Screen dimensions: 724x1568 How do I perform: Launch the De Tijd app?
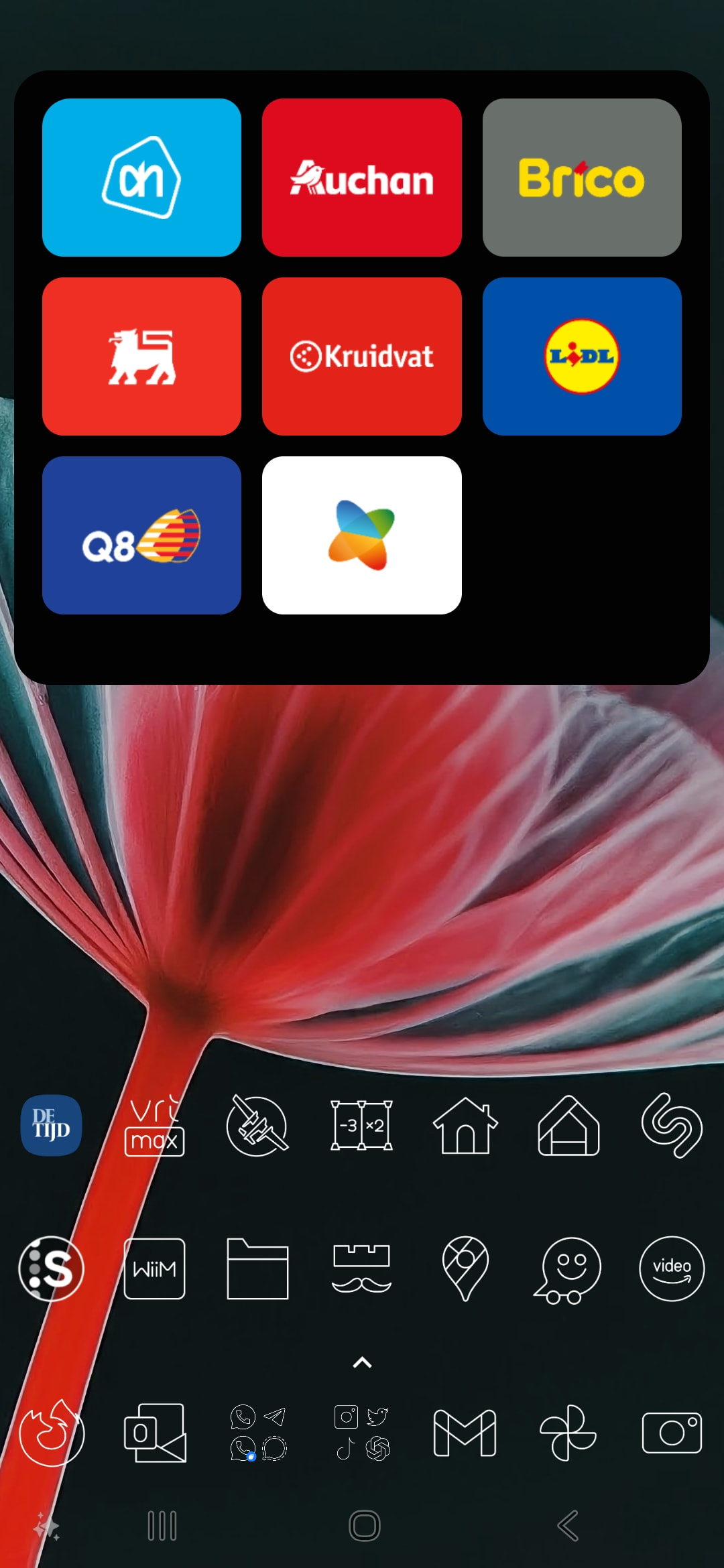coord(51,1126)
